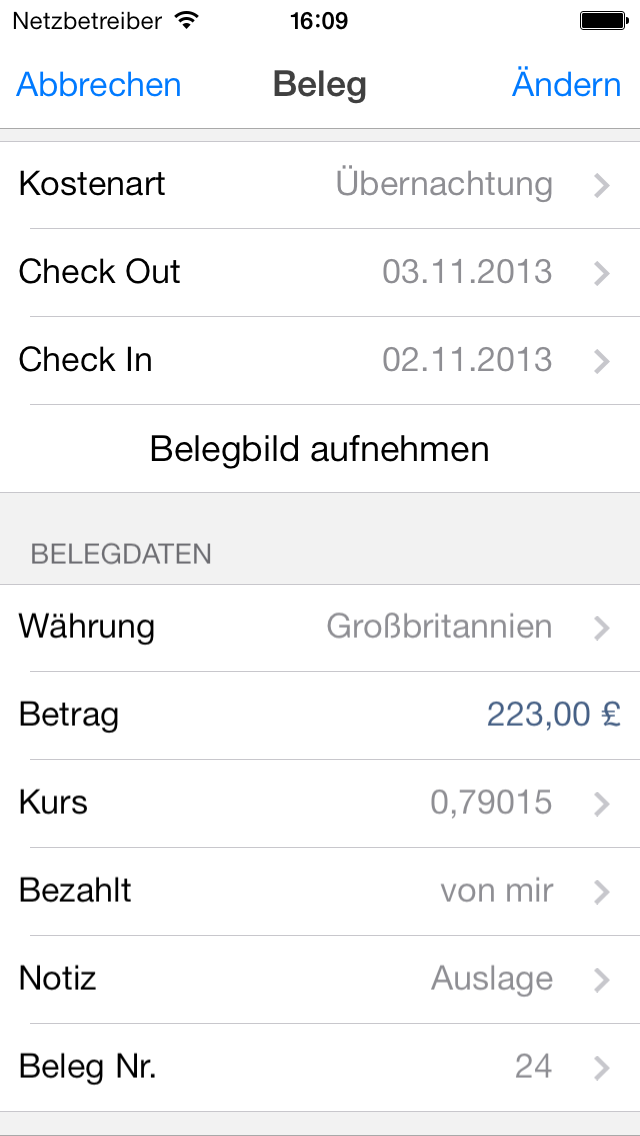
Task: Open the Kostenart row
Action: click(x=320, y=185)
